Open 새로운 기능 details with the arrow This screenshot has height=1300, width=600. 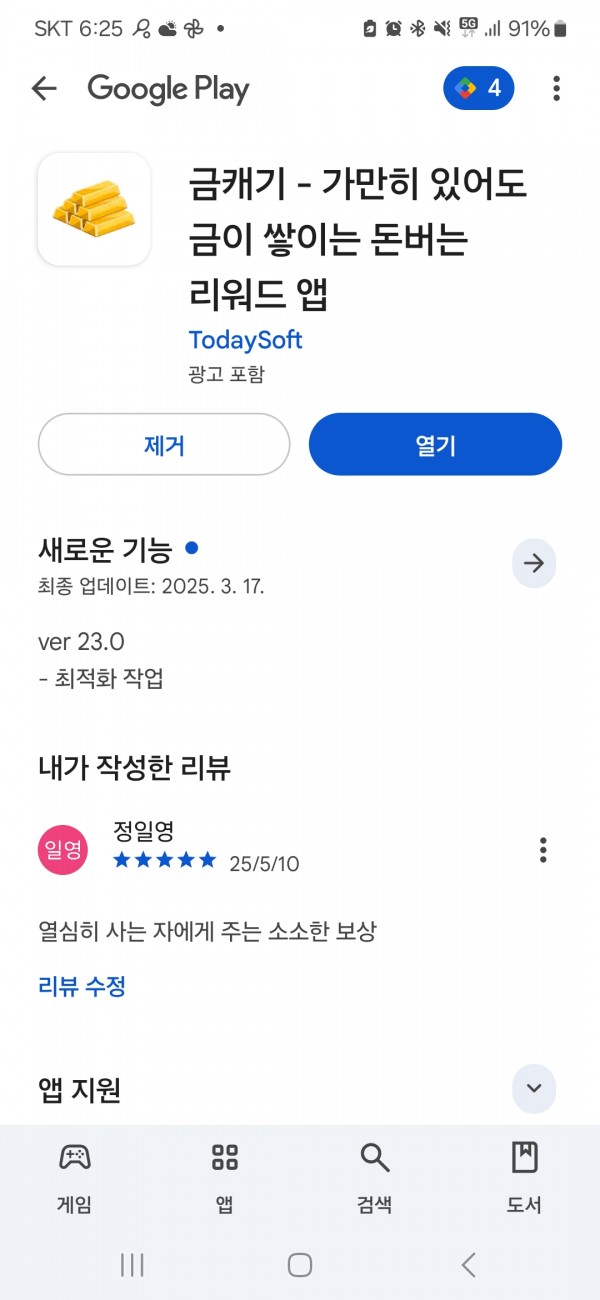[534, 563]
